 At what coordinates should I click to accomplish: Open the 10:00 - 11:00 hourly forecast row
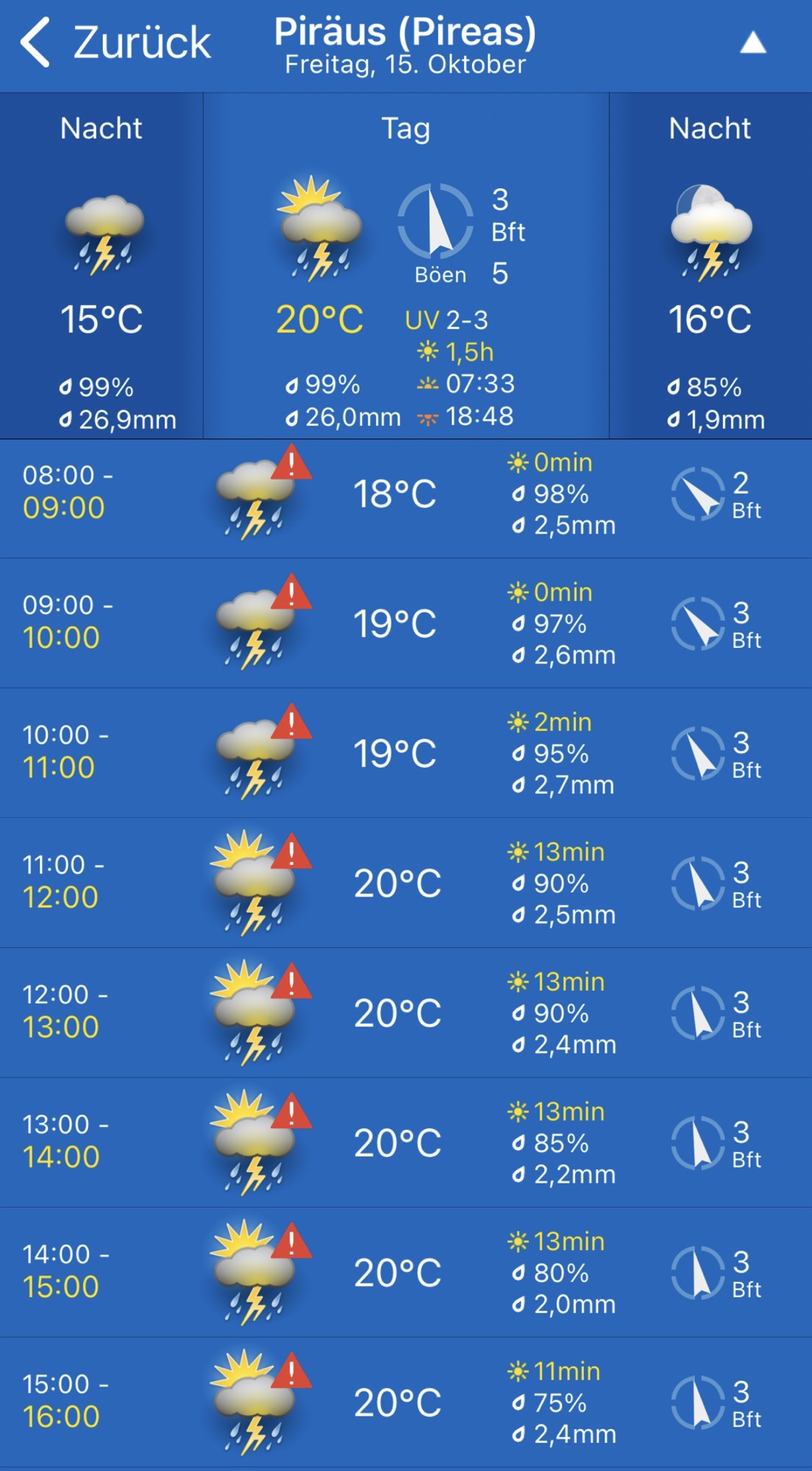click(406, 753)
